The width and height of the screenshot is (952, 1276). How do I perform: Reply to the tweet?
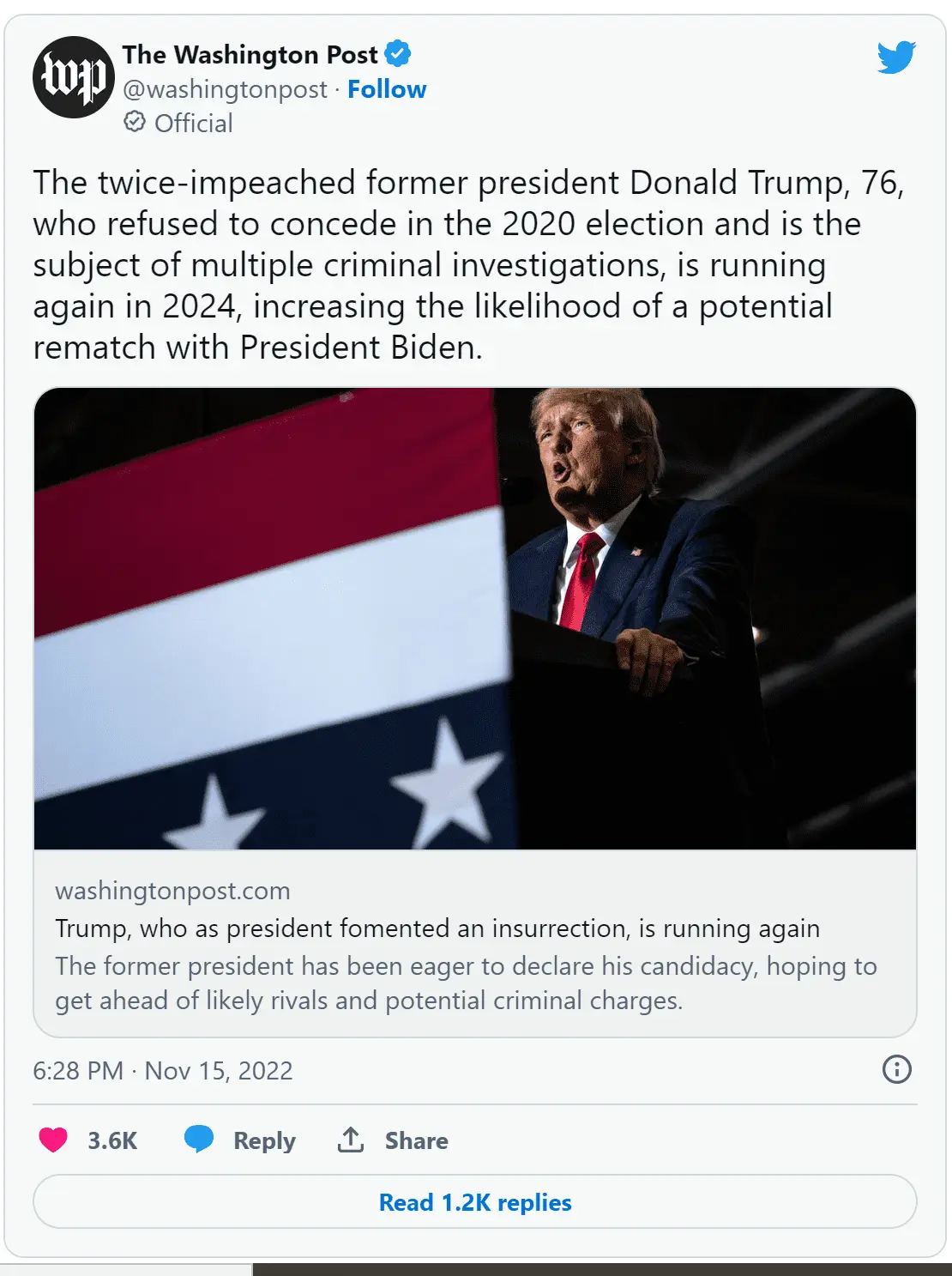click(241, 1140)
